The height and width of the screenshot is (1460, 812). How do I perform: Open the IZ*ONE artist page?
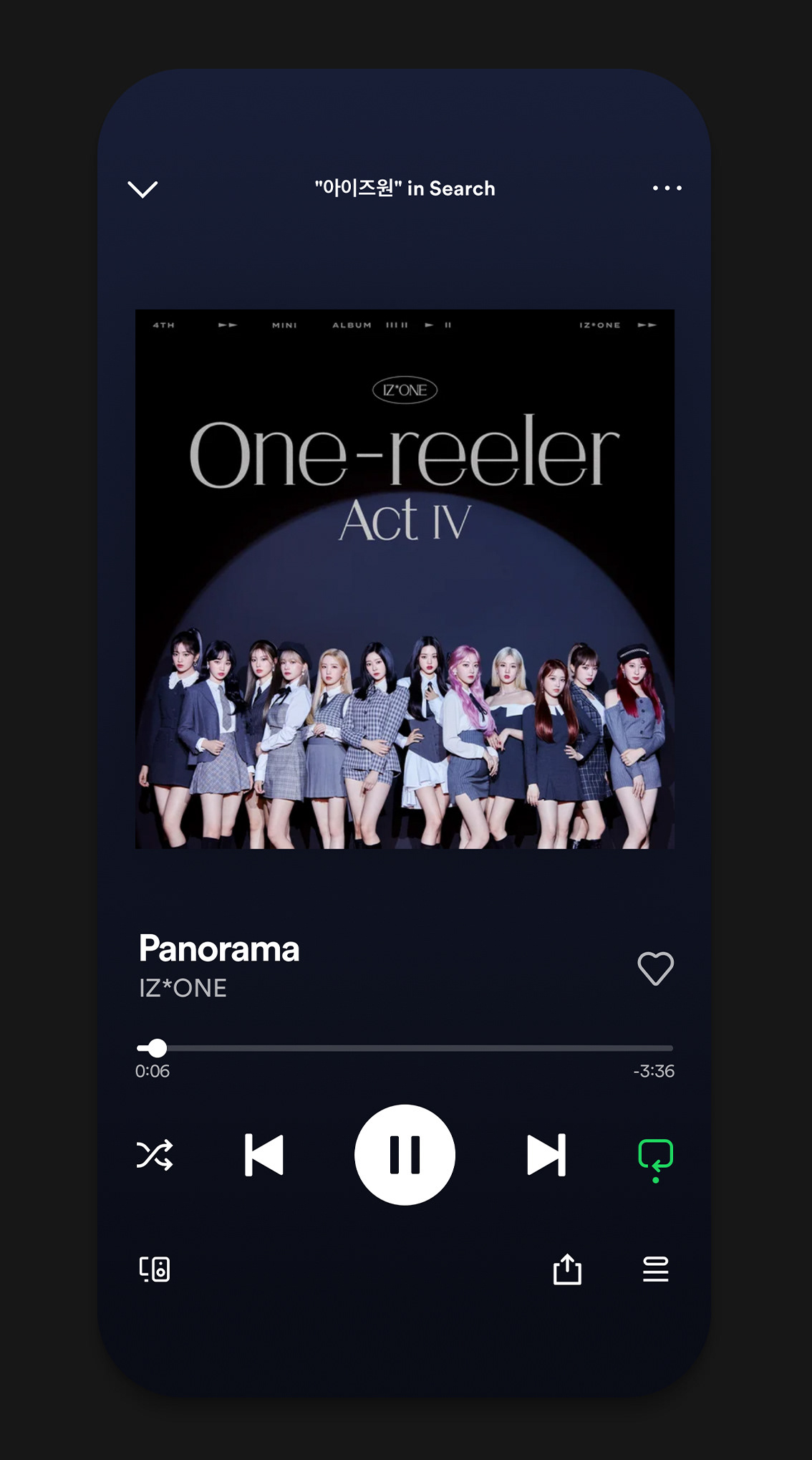coord(183,988)
